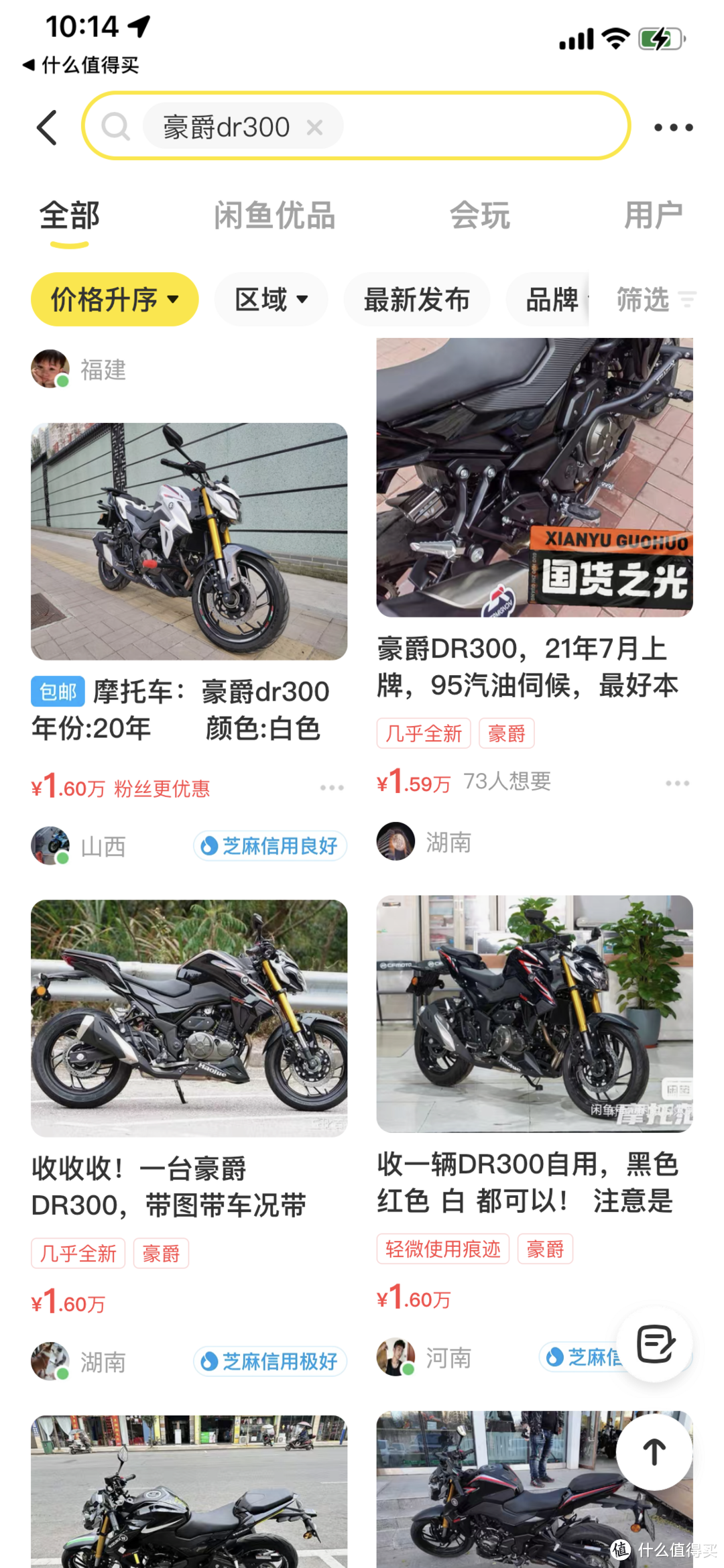The image size is (724, 1568).
Task: Open the 品牌 brand filter
Action: click(551, 300)
